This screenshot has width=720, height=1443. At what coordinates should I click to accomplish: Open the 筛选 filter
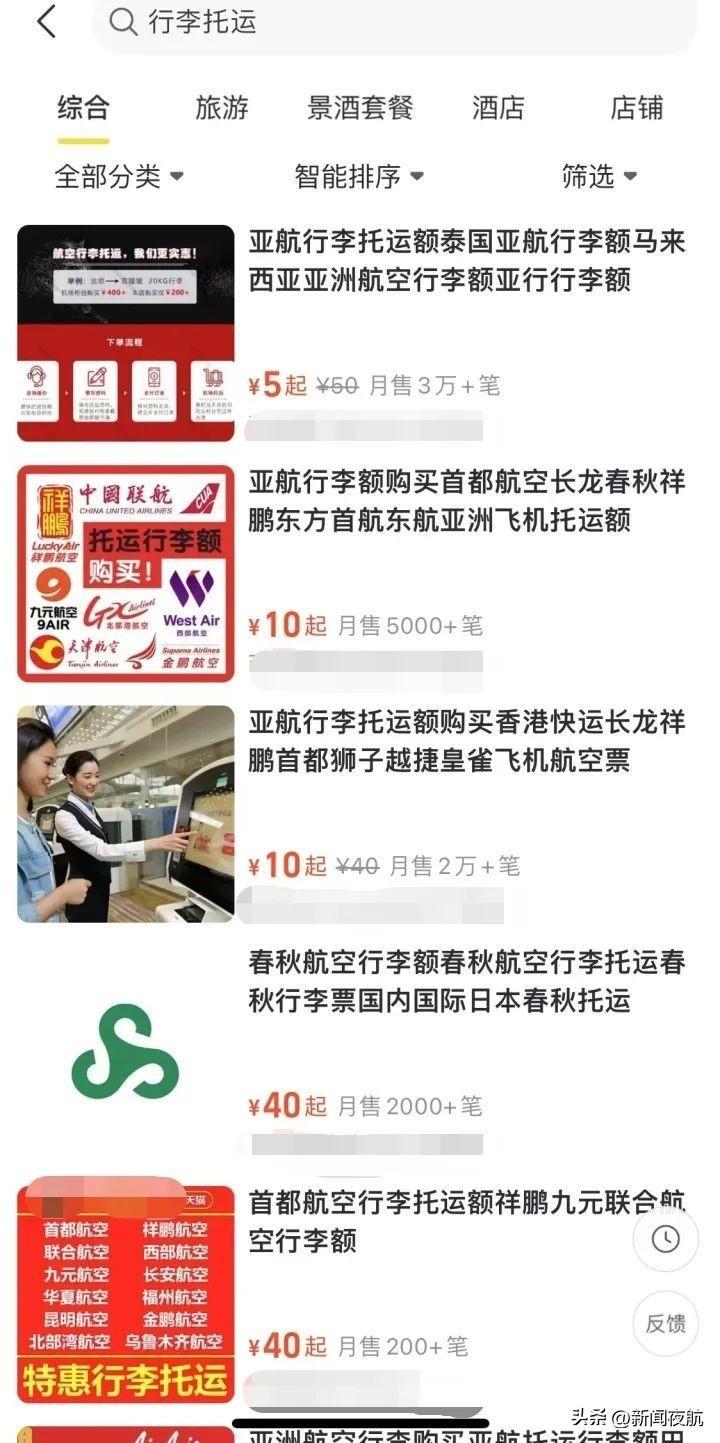point(599,177)
